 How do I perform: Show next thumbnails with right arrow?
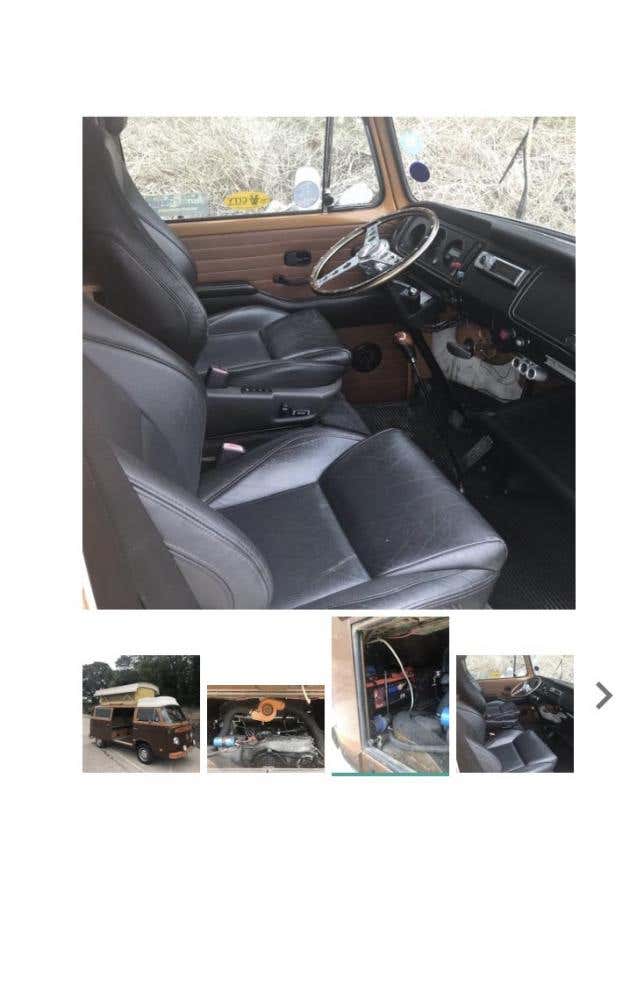pyautogui.click(x=603, y=696)
